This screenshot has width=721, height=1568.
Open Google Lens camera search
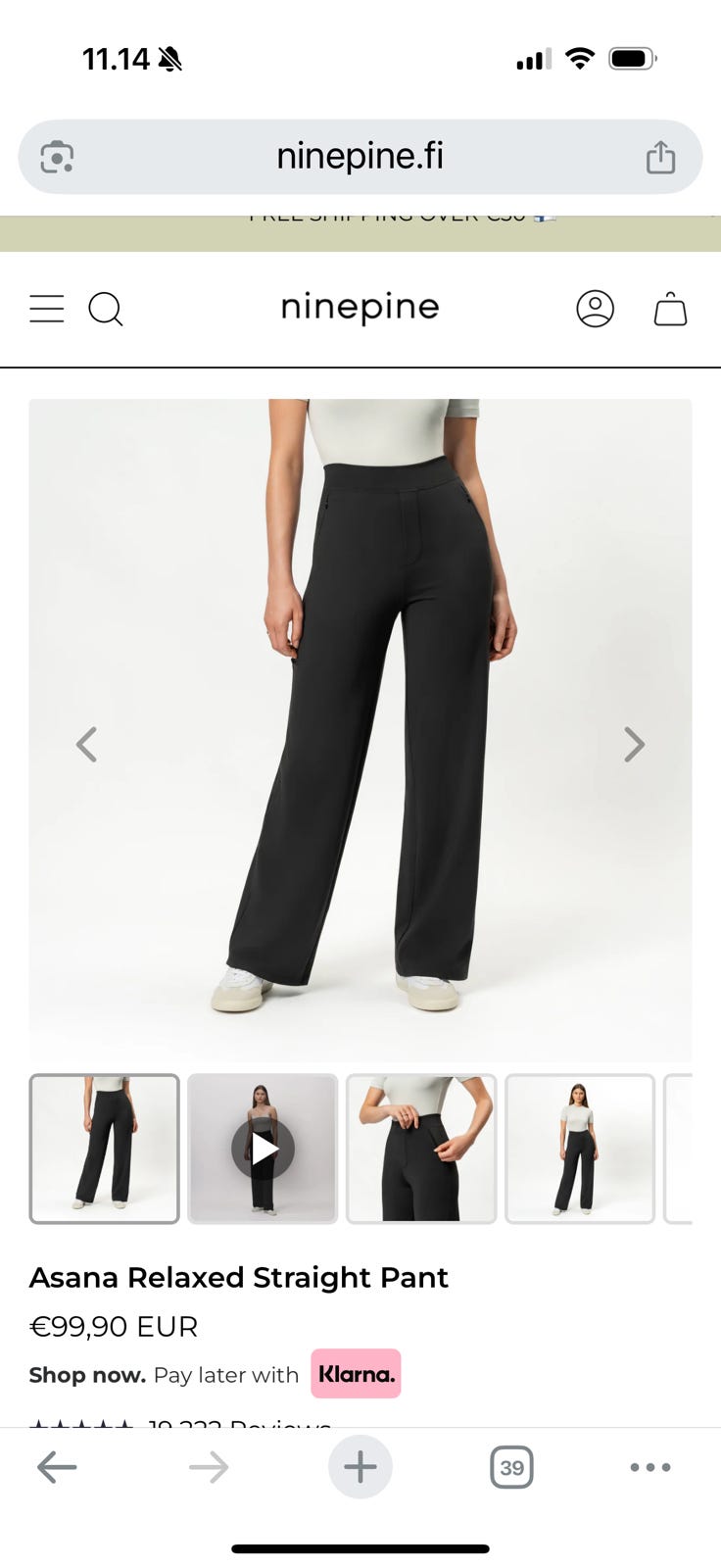pyautogui.click(x=57, y=157)
